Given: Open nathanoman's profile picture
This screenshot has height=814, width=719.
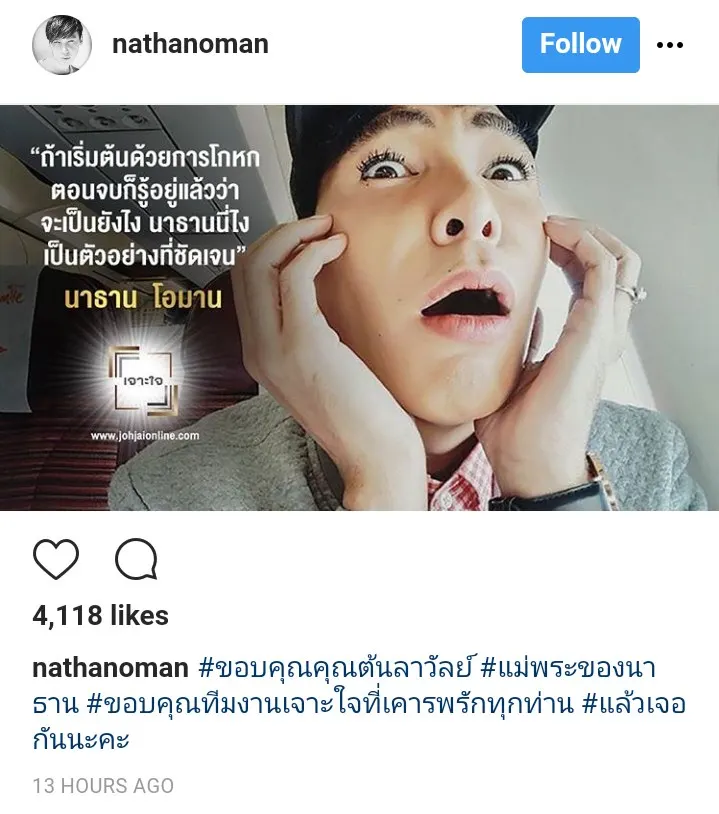Looking at the screenshot, I should tap(61, 45).
